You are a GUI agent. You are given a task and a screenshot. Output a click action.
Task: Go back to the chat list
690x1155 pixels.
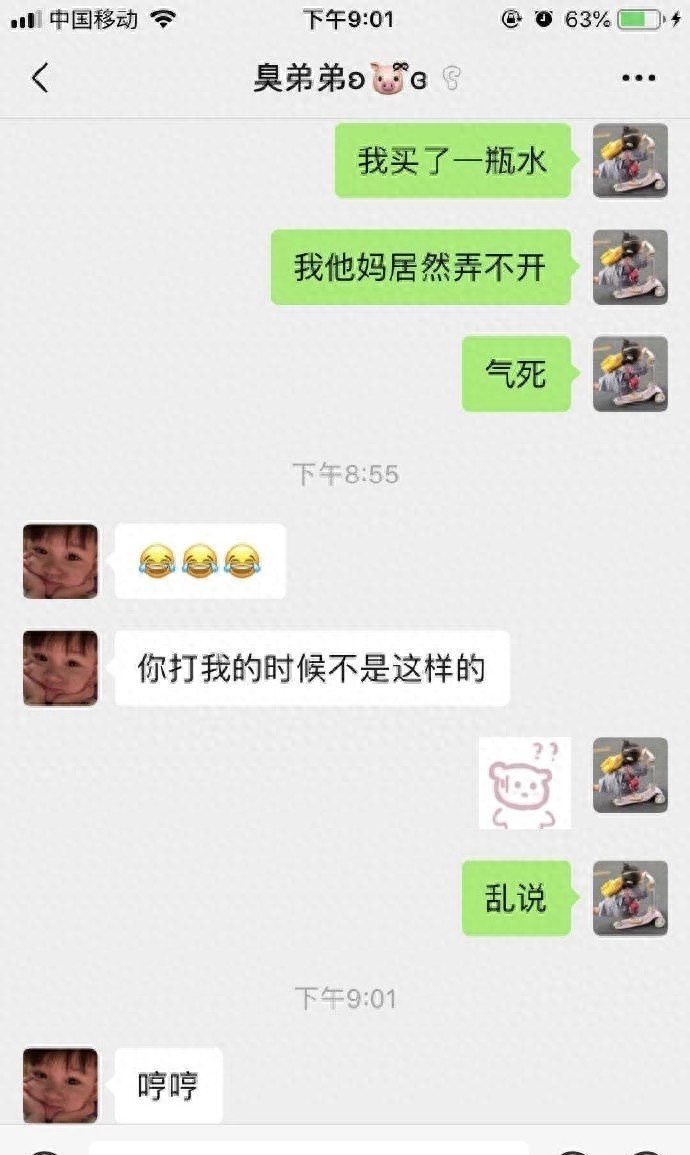40,78
